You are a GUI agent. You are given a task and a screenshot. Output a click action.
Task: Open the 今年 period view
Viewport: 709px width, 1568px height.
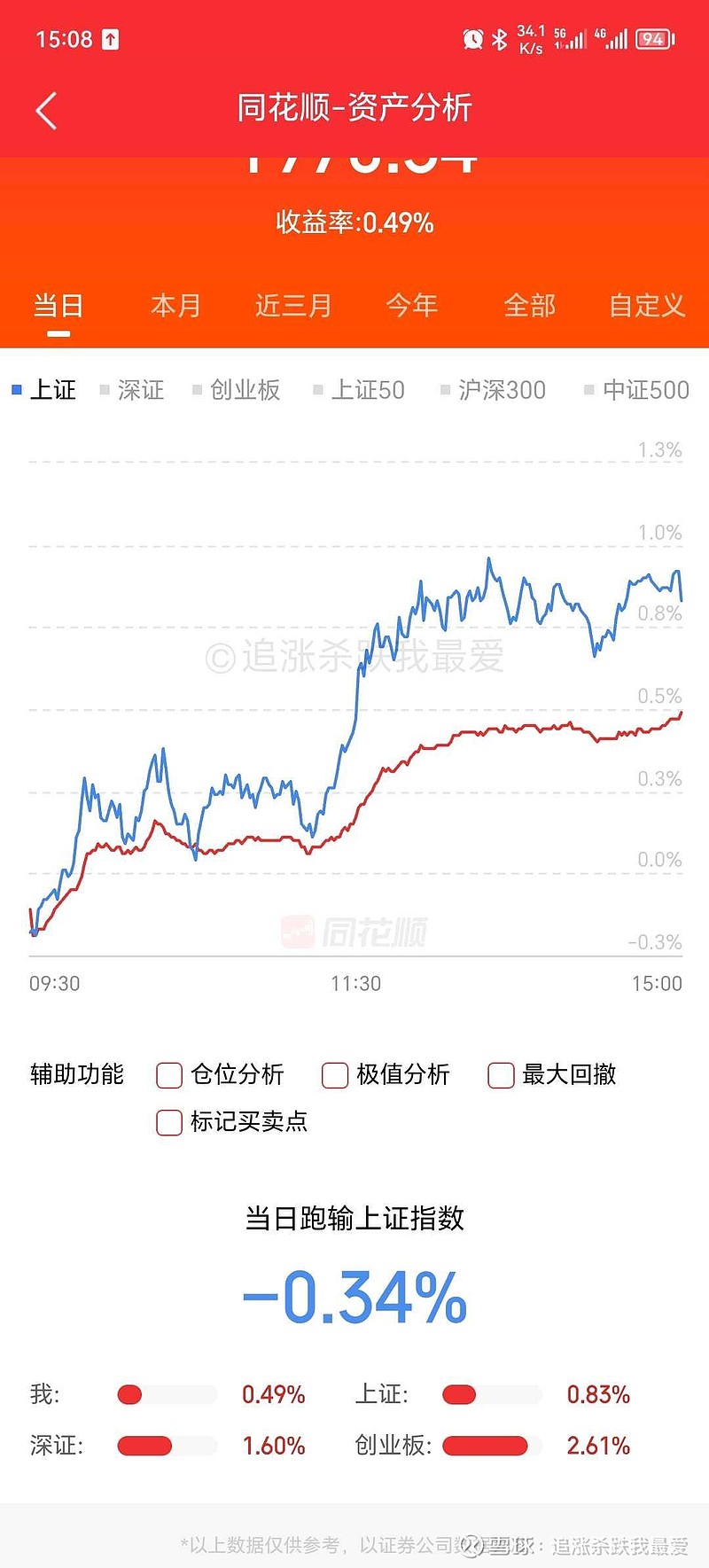pyautogui.click(x=411, y=305)
